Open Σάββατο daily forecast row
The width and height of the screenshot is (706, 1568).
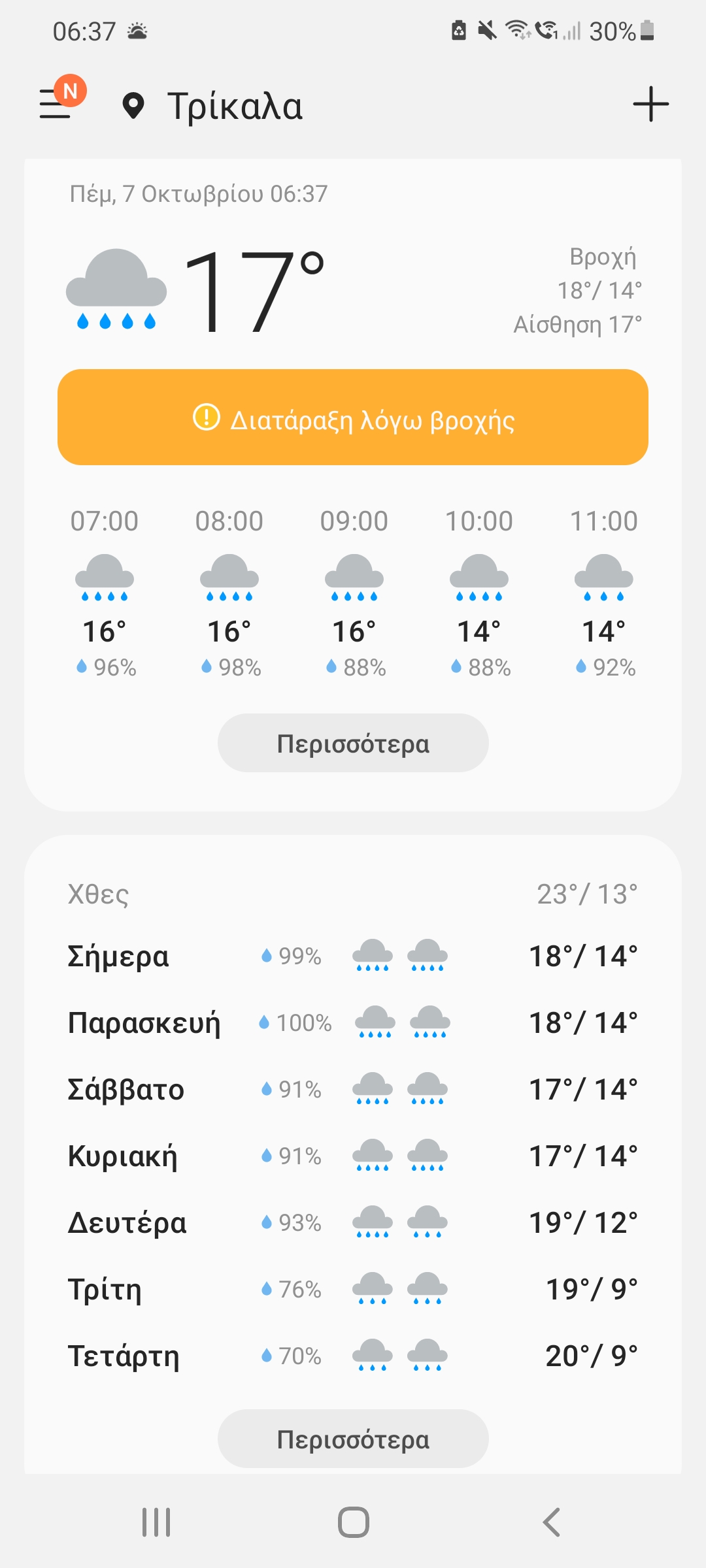353,1089
